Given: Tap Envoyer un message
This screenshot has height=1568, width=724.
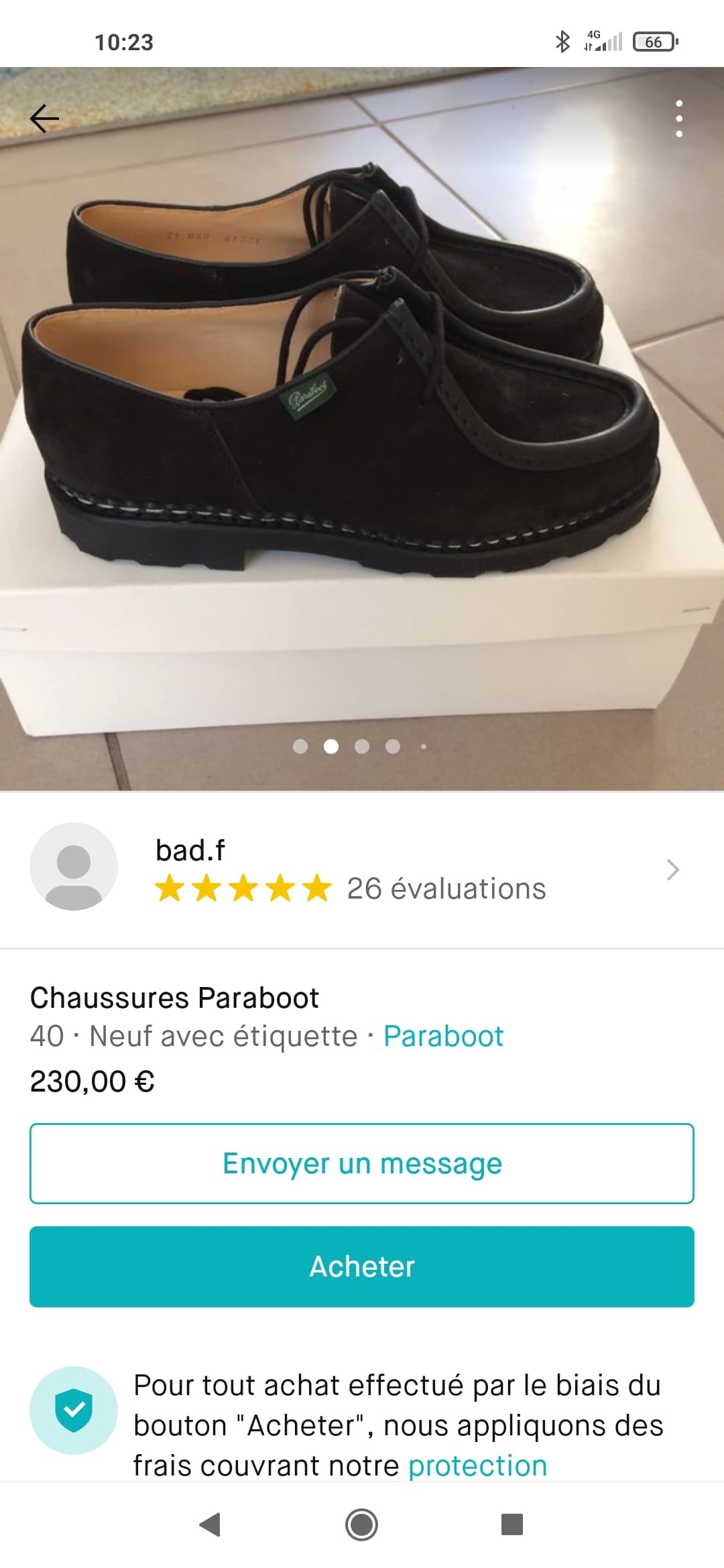Looking at the screenshot, I should tap(362, 1163).
